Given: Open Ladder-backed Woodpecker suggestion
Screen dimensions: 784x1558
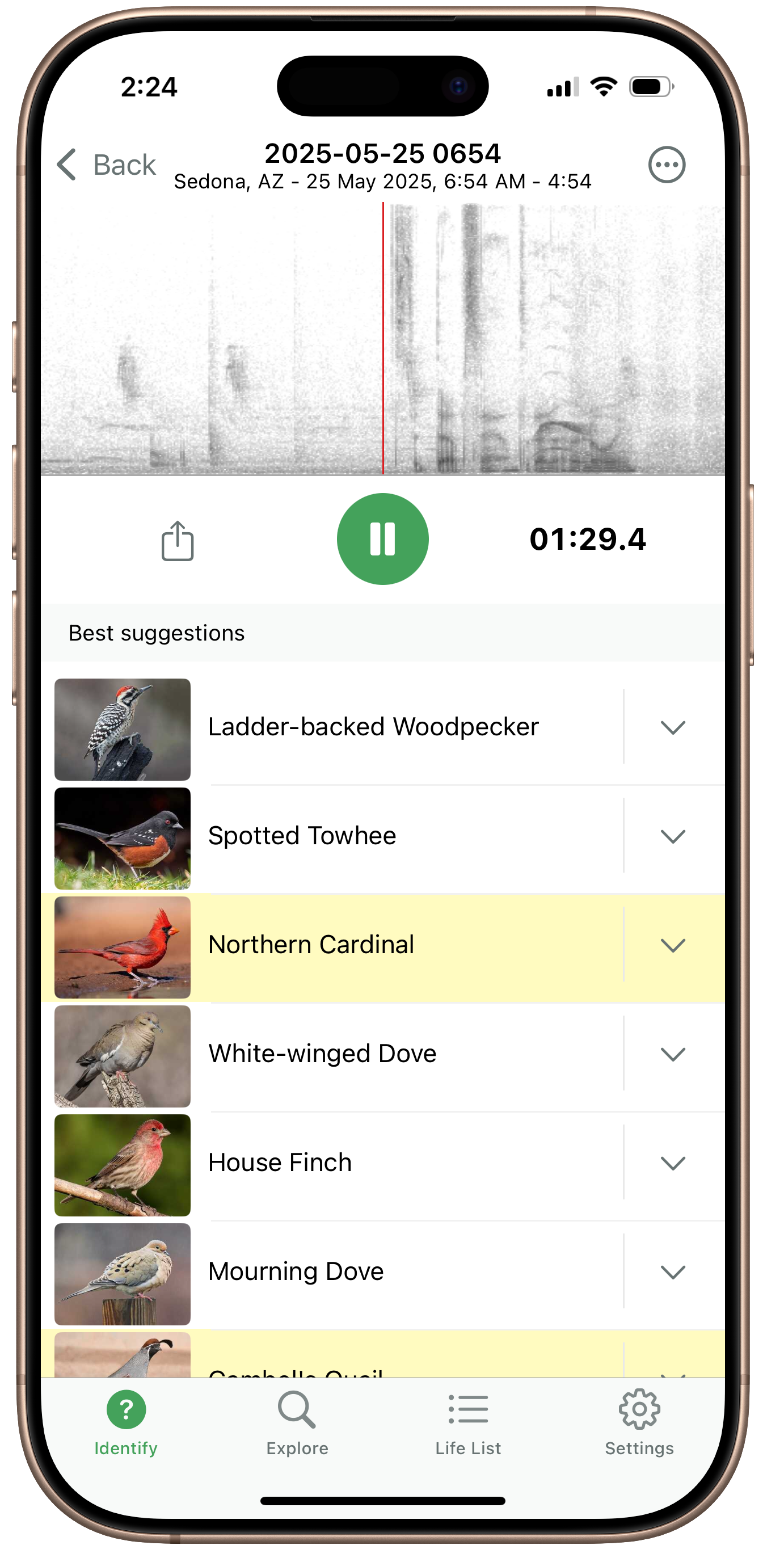Looking at the screenshot, I should coord(373,726).
